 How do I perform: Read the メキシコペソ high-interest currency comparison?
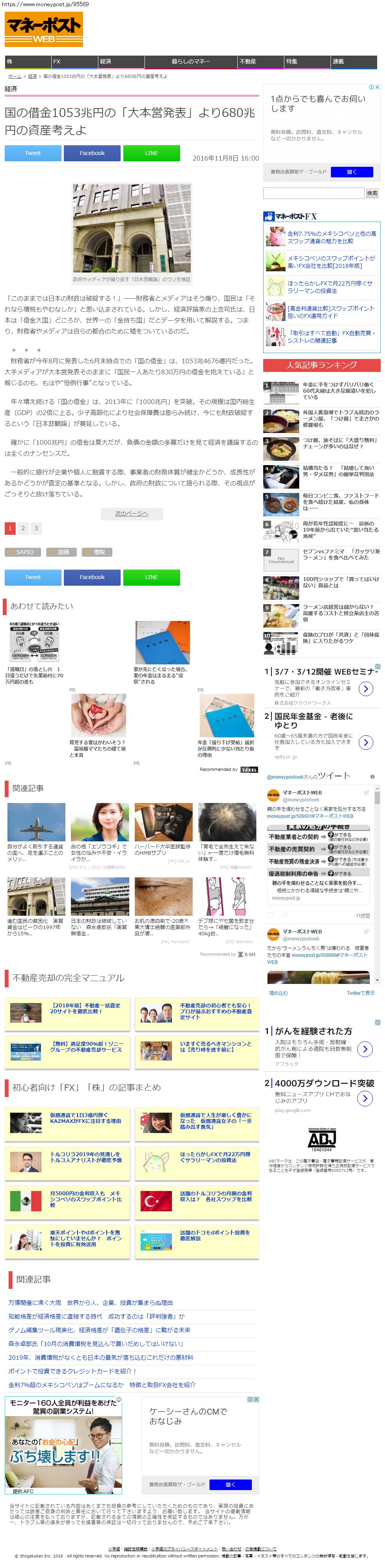331,237
